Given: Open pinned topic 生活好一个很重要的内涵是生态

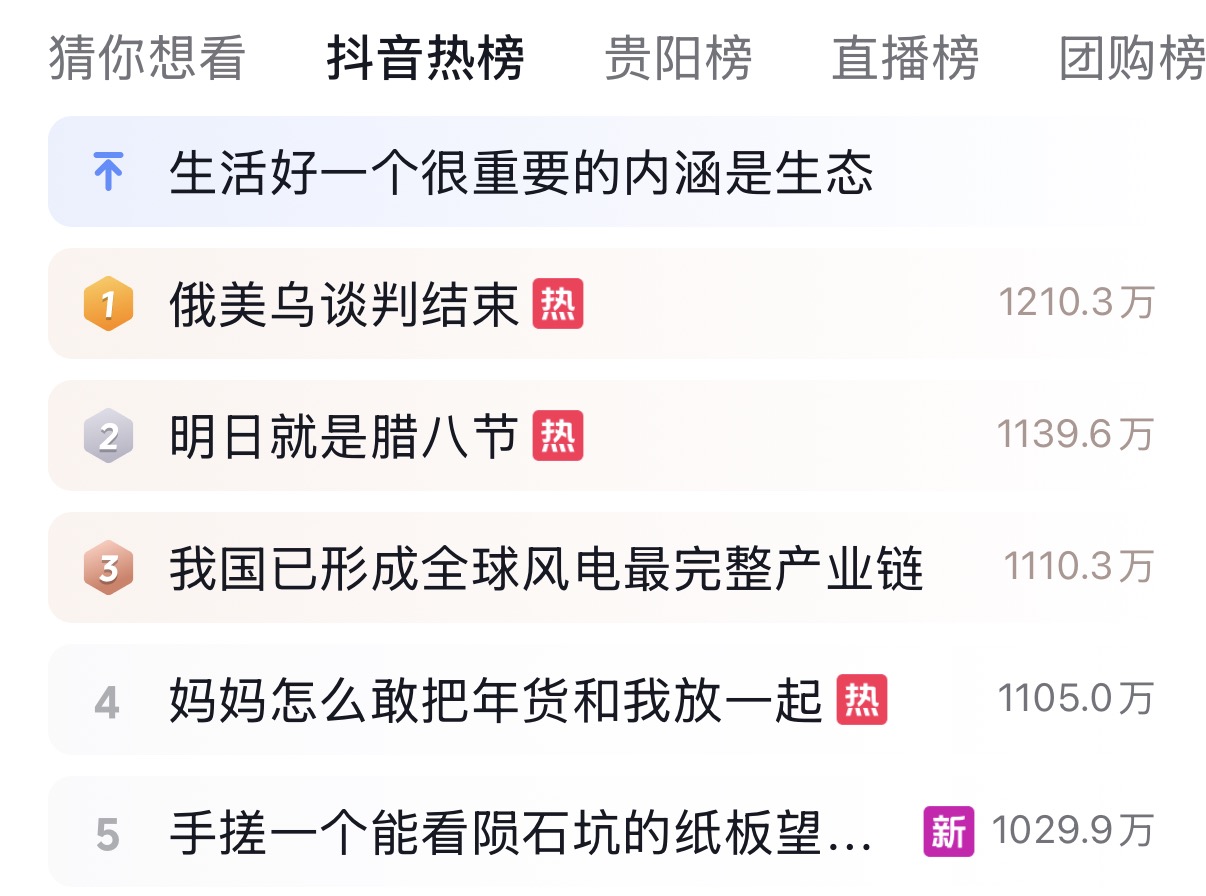Looking at the screenshot, I should 522,173.
